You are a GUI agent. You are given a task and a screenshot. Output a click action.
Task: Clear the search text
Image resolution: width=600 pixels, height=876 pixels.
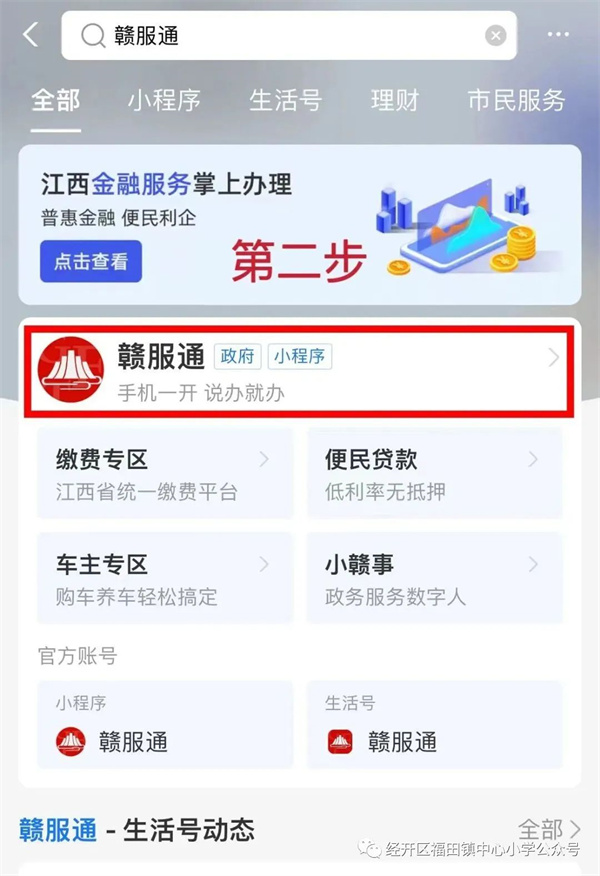point(496,36)
